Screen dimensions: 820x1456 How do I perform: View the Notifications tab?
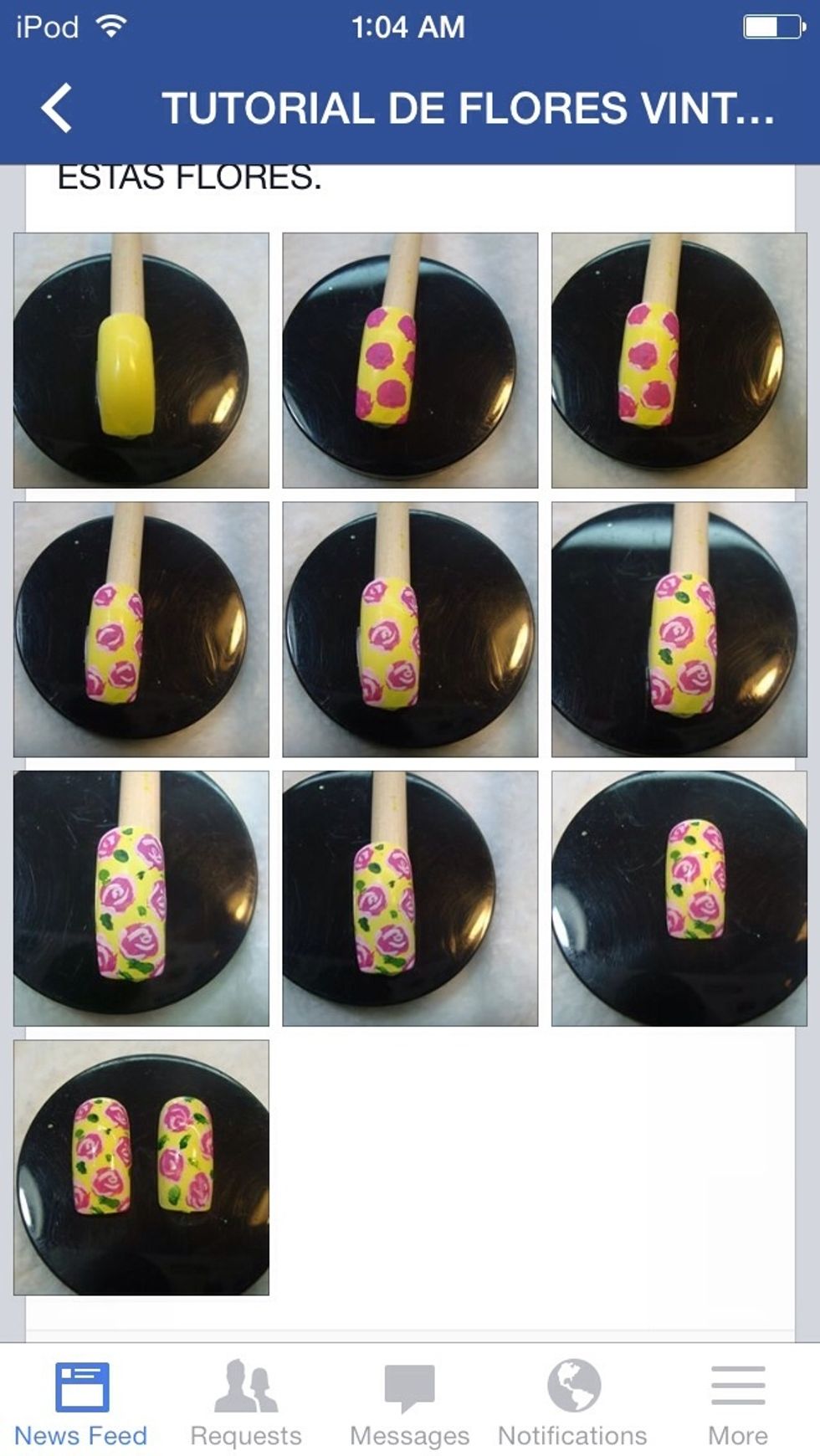point(572,1402)
